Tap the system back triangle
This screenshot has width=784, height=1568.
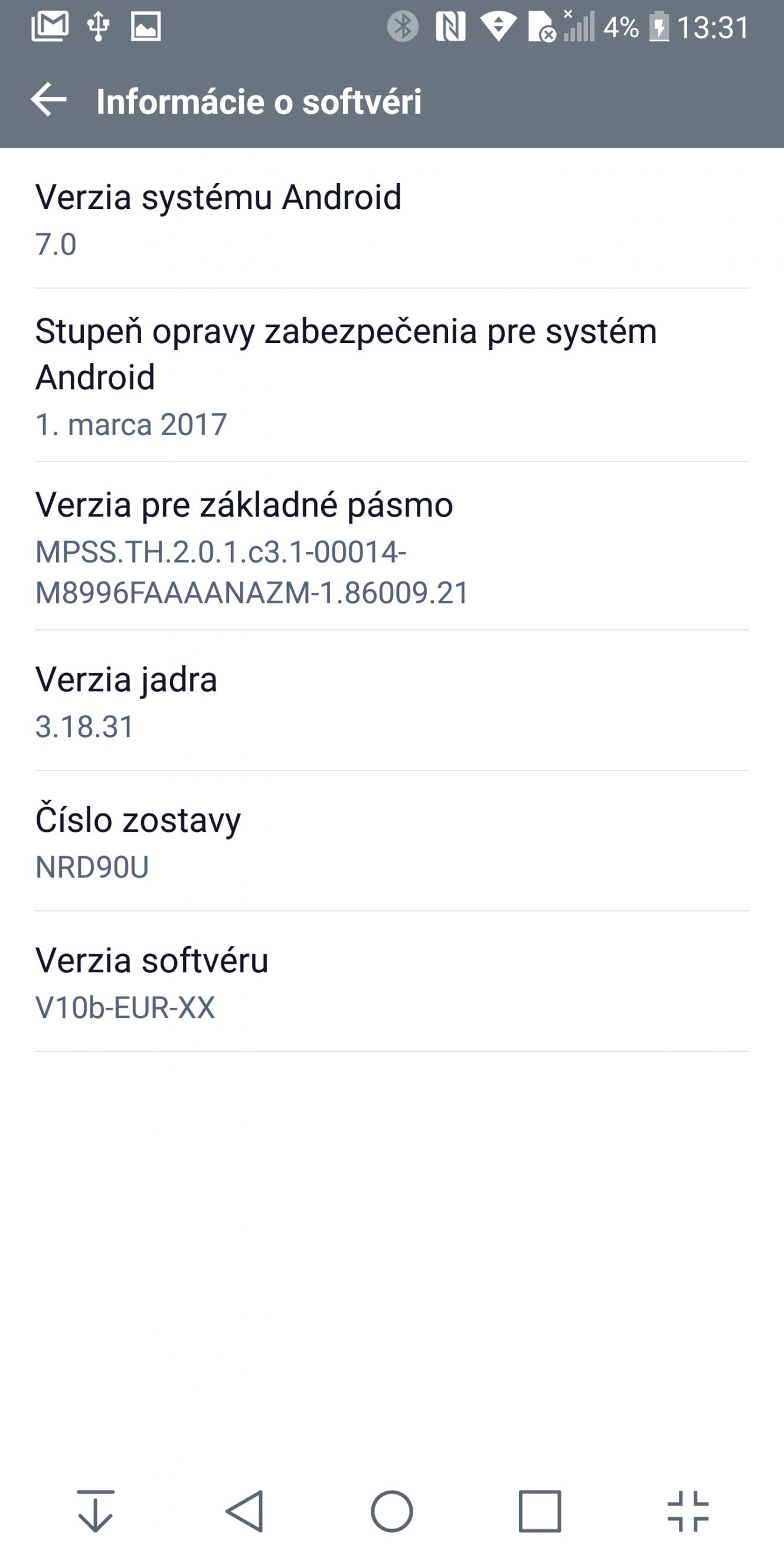244,1511
